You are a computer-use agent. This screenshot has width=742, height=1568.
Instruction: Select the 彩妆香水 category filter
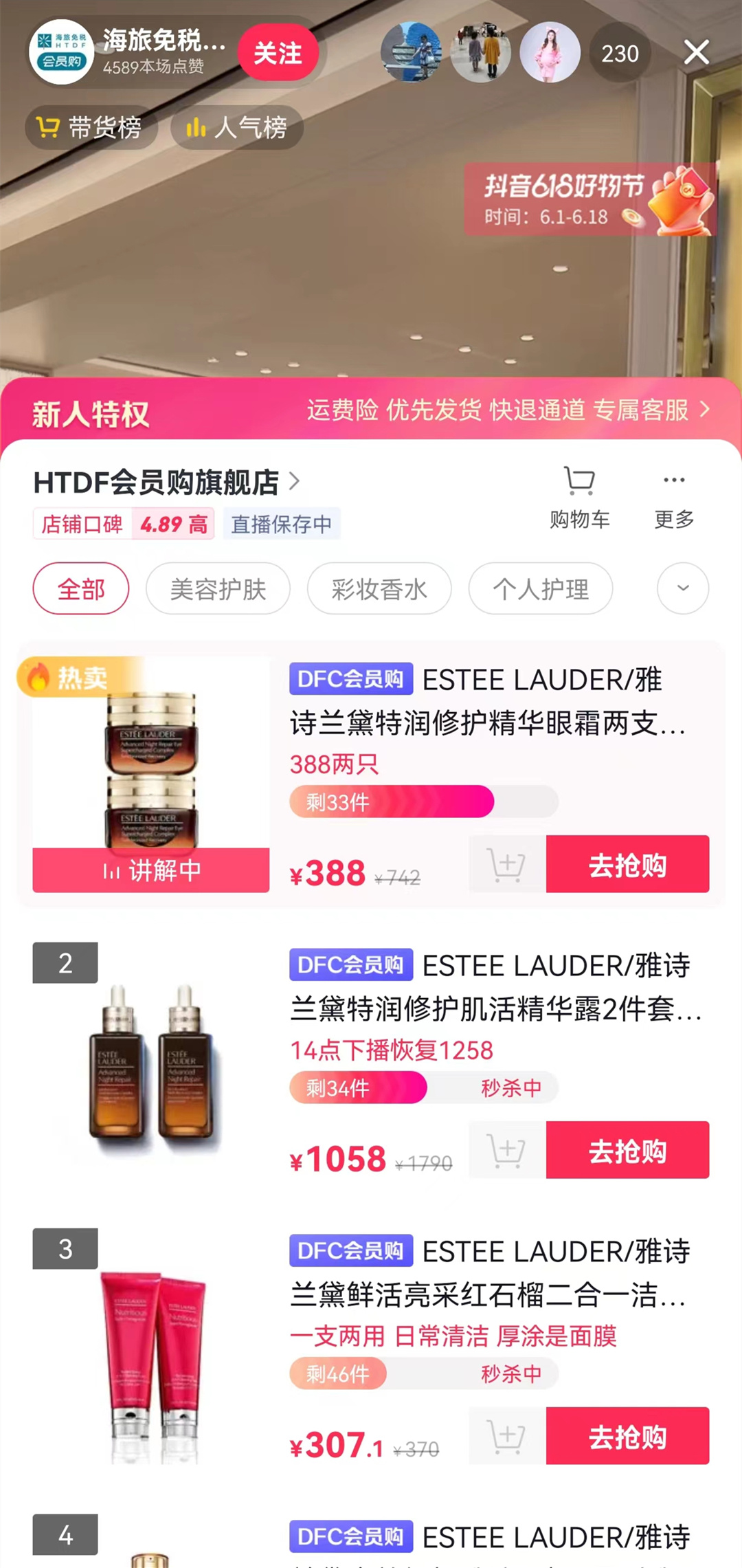tap(379, 588)
